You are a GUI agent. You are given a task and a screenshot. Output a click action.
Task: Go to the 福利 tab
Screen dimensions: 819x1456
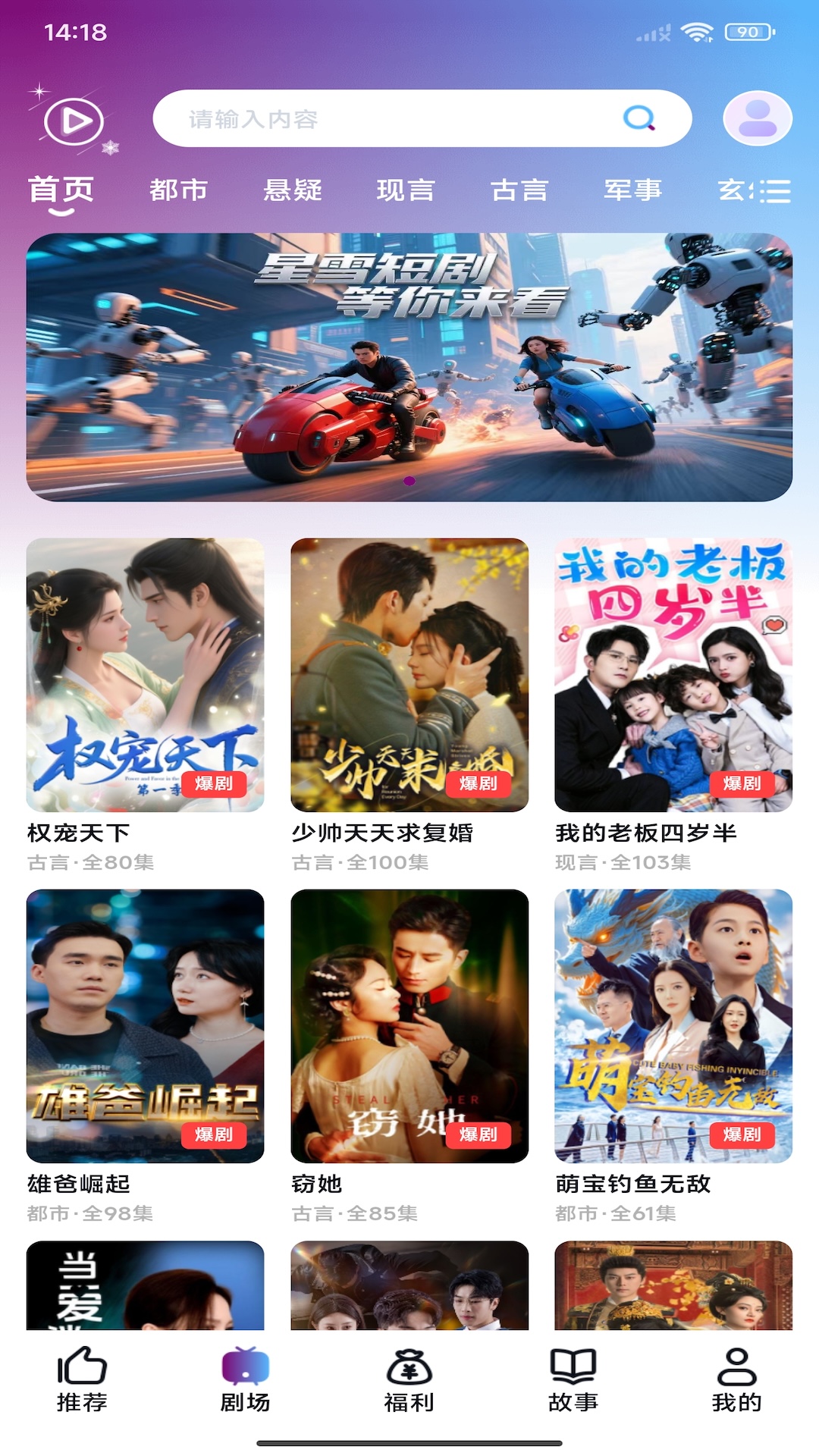point(409,1380)
